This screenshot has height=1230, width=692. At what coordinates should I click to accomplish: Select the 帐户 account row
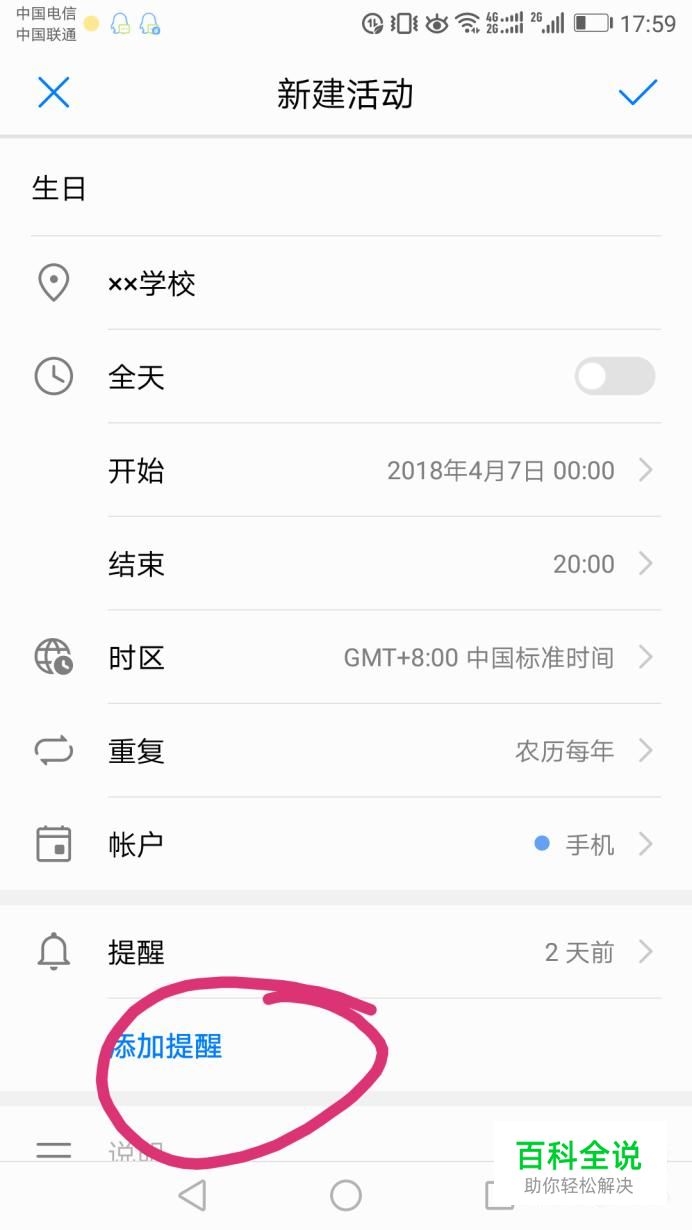pos(346,845)
